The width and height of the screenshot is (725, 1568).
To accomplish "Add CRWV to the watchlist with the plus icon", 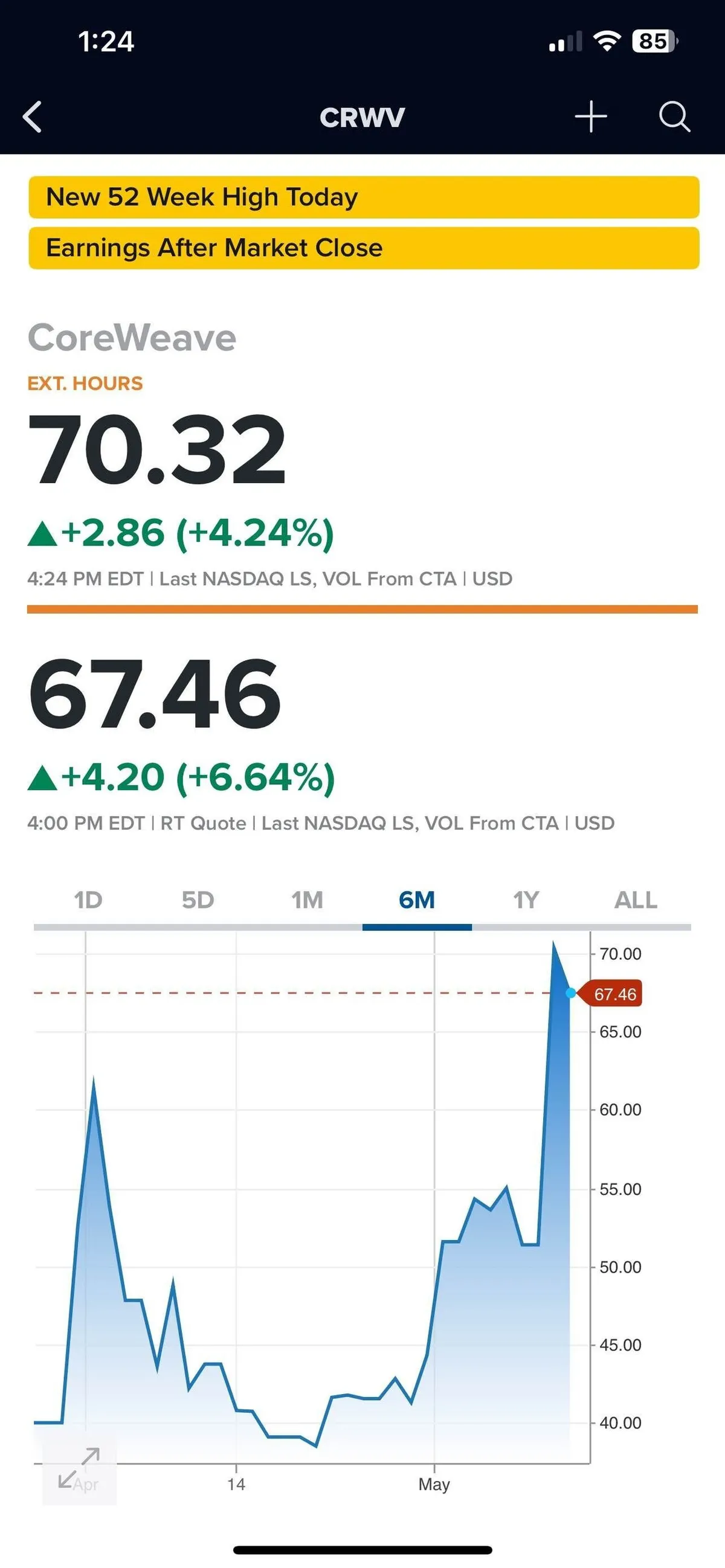I will tap(590, 116).
